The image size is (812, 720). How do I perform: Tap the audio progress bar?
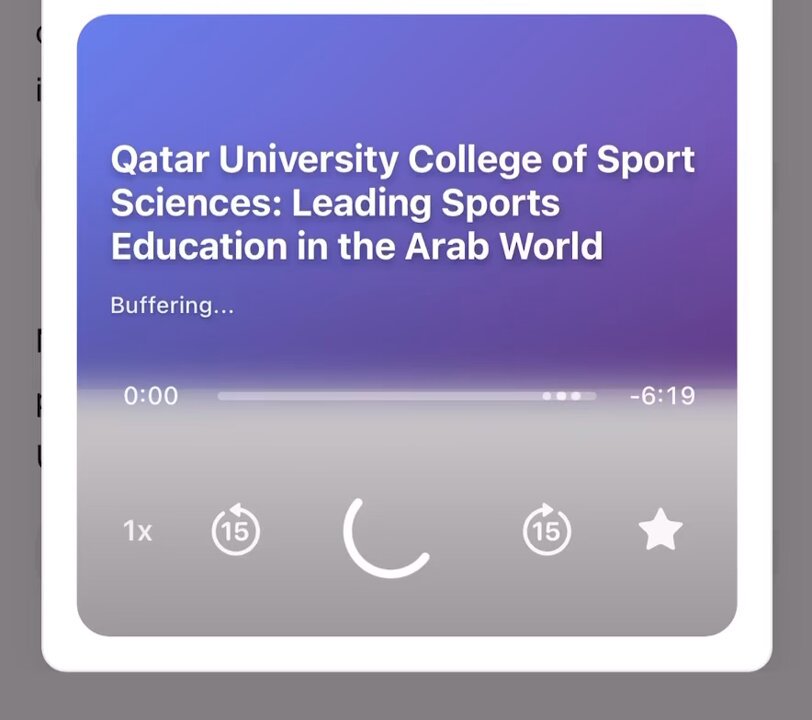pos(407,396)
